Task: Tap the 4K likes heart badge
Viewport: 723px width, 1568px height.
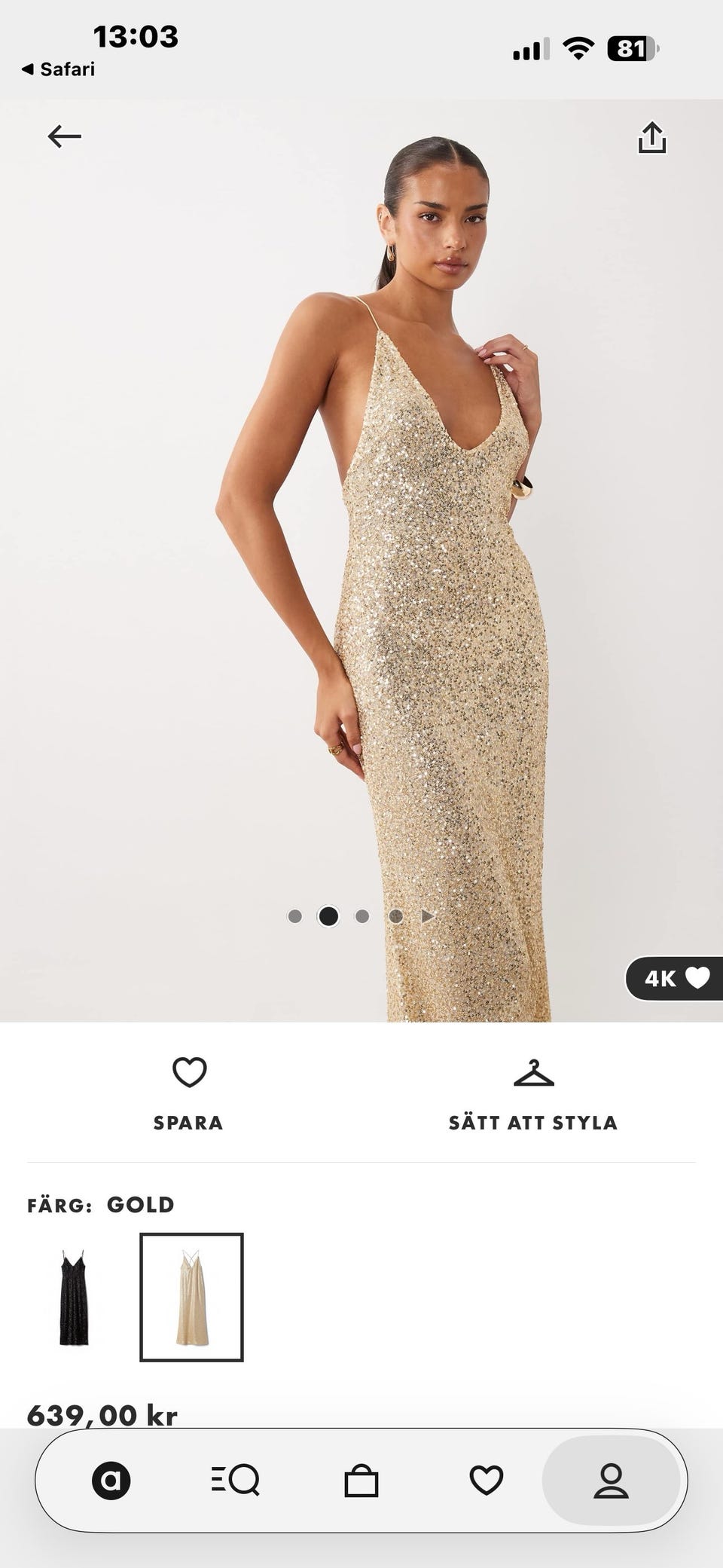Action: pos(675,978)
